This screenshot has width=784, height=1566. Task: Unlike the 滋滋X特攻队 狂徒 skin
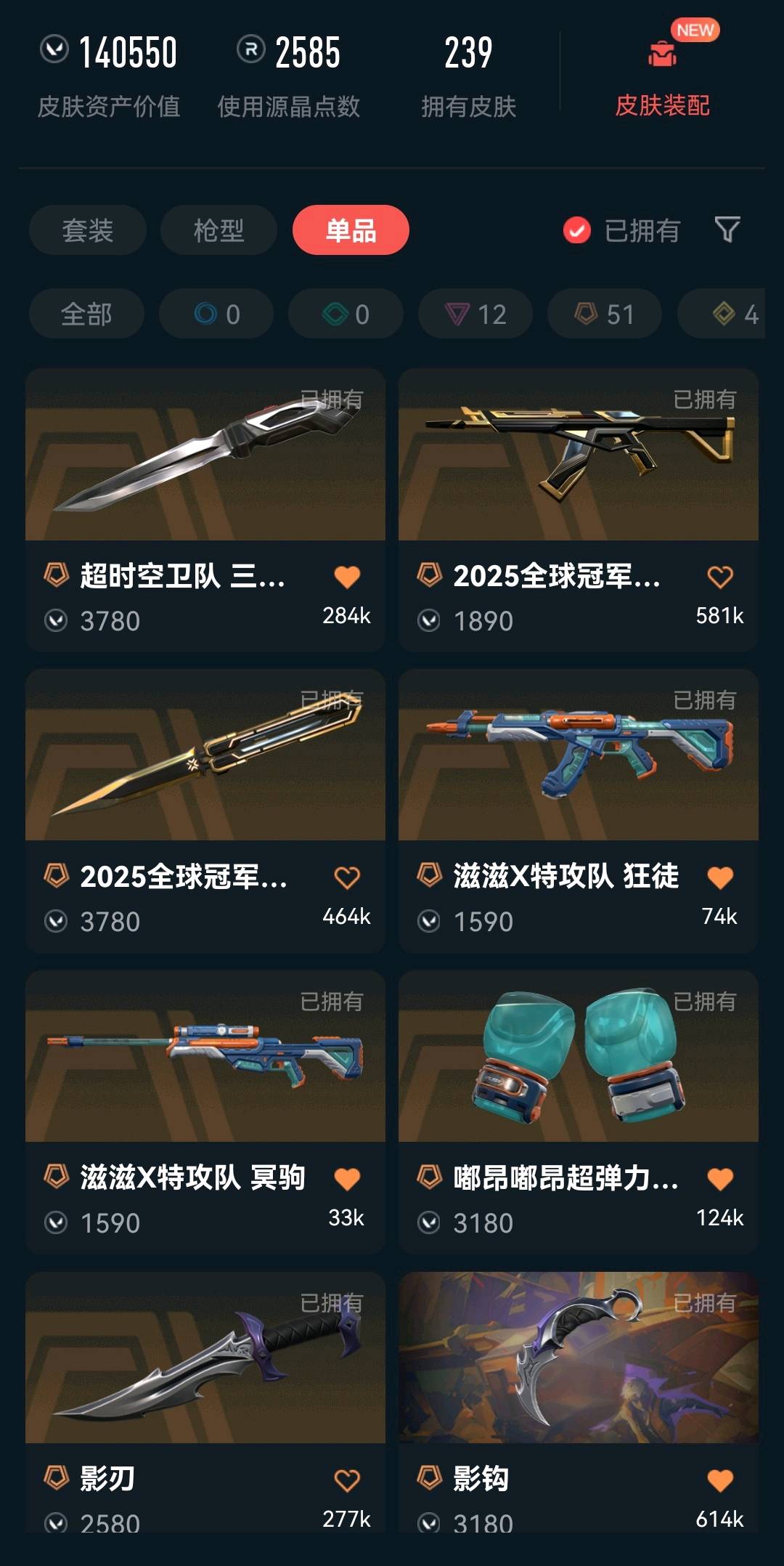tap(720, 877)
